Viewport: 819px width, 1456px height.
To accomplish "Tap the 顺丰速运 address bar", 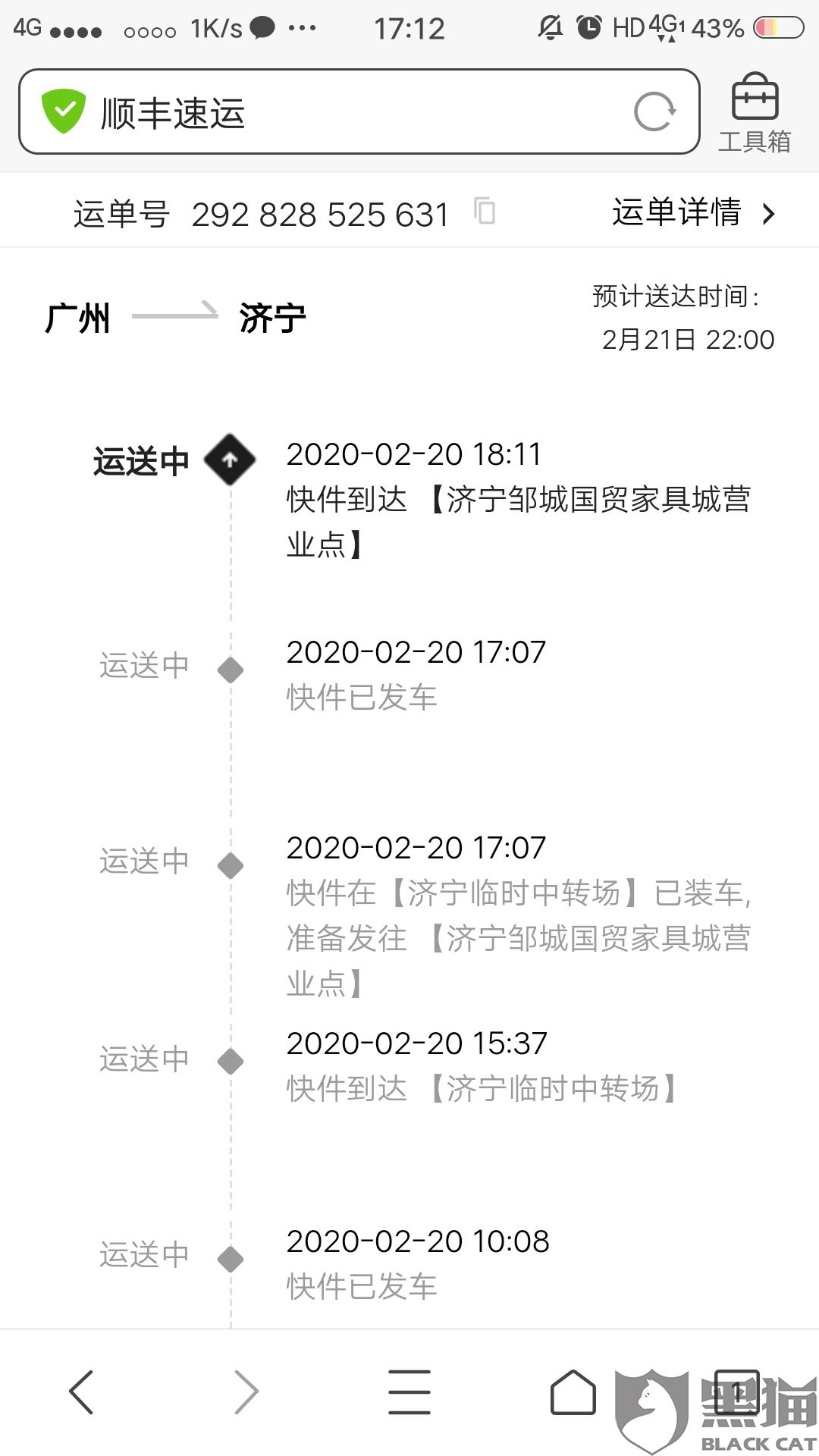I will click(359, 112).
